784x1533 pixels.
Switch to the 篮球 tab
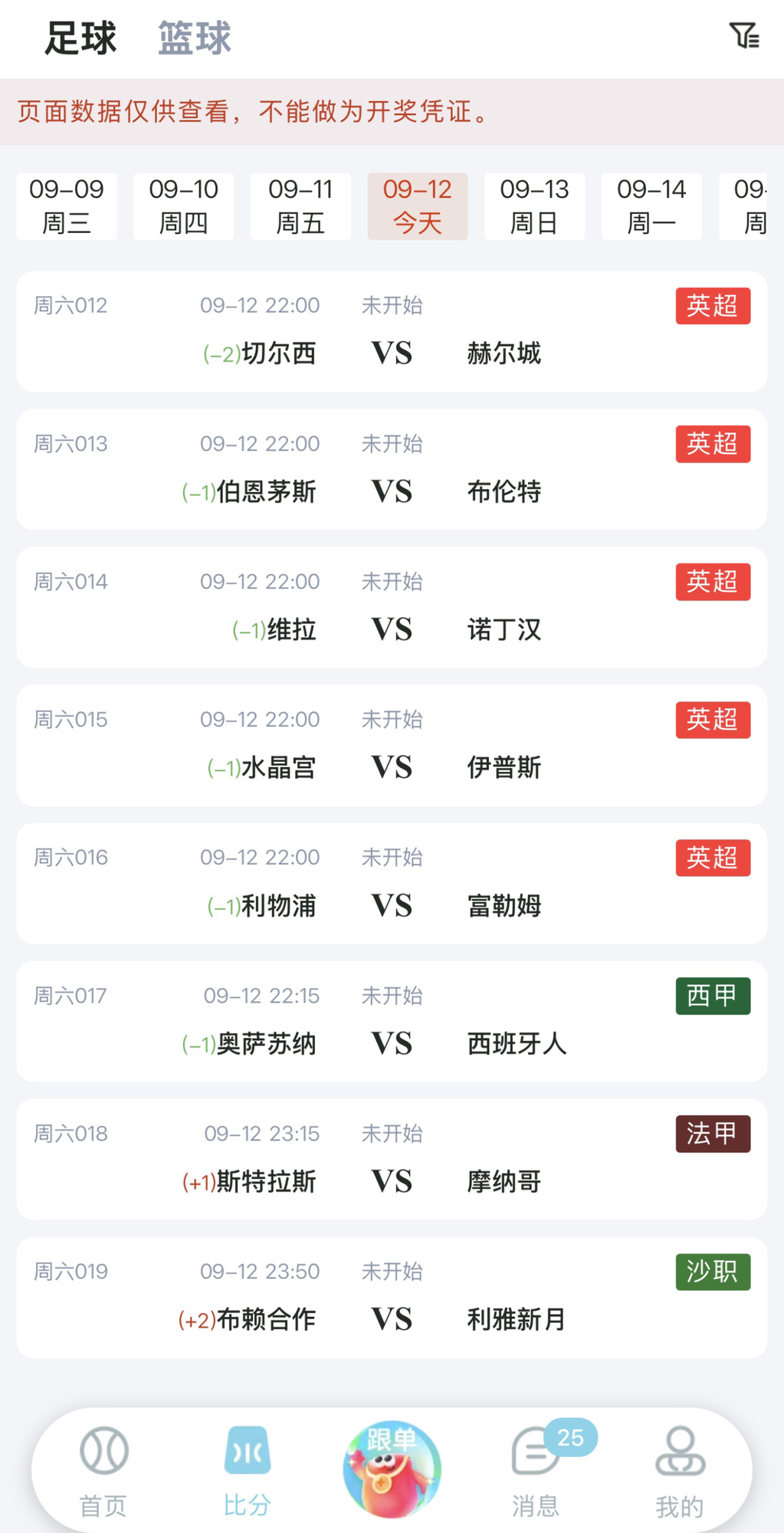coord(195,38)
